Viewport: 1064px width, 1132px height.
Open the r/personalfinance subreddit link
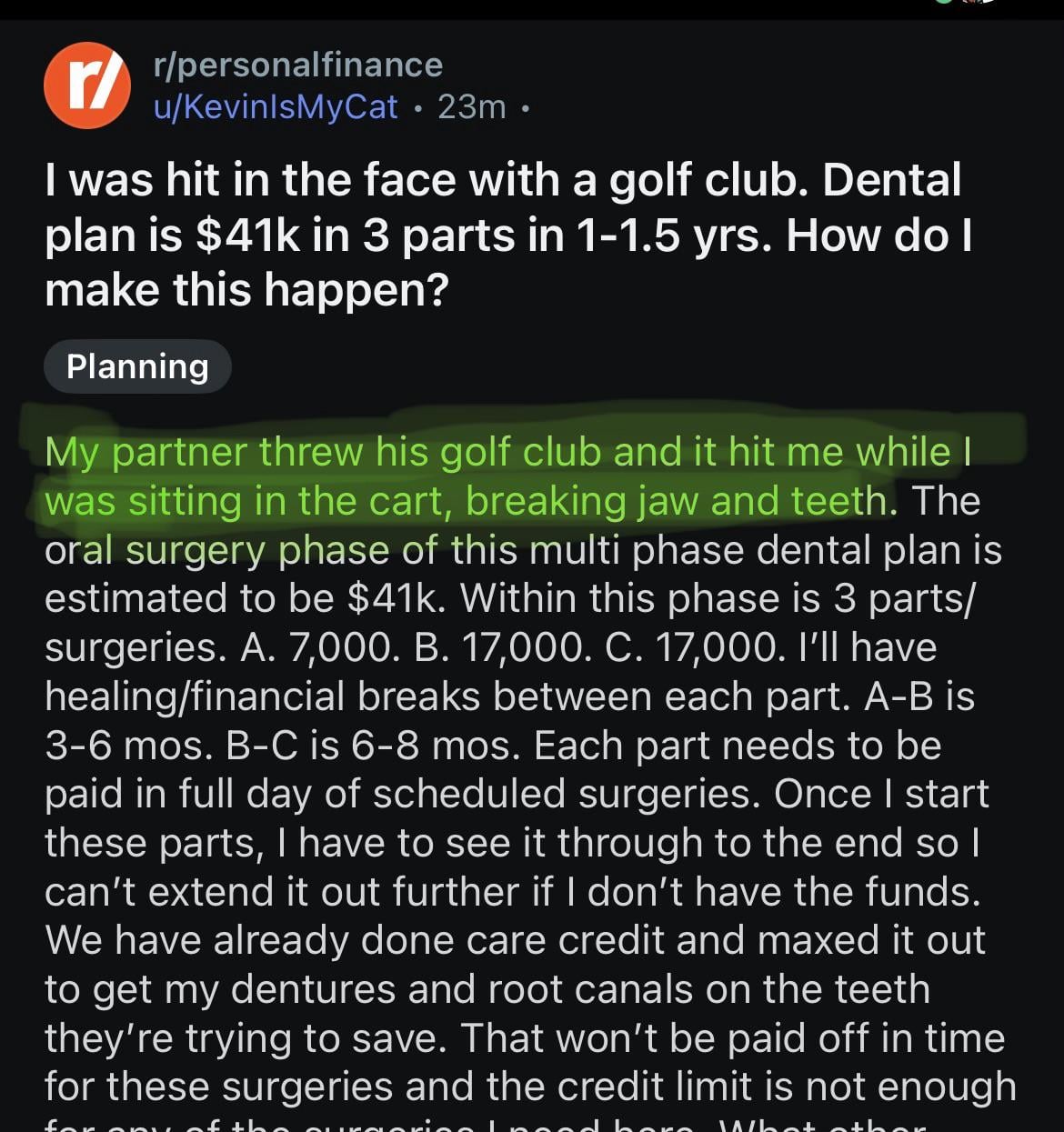point(297,65)
